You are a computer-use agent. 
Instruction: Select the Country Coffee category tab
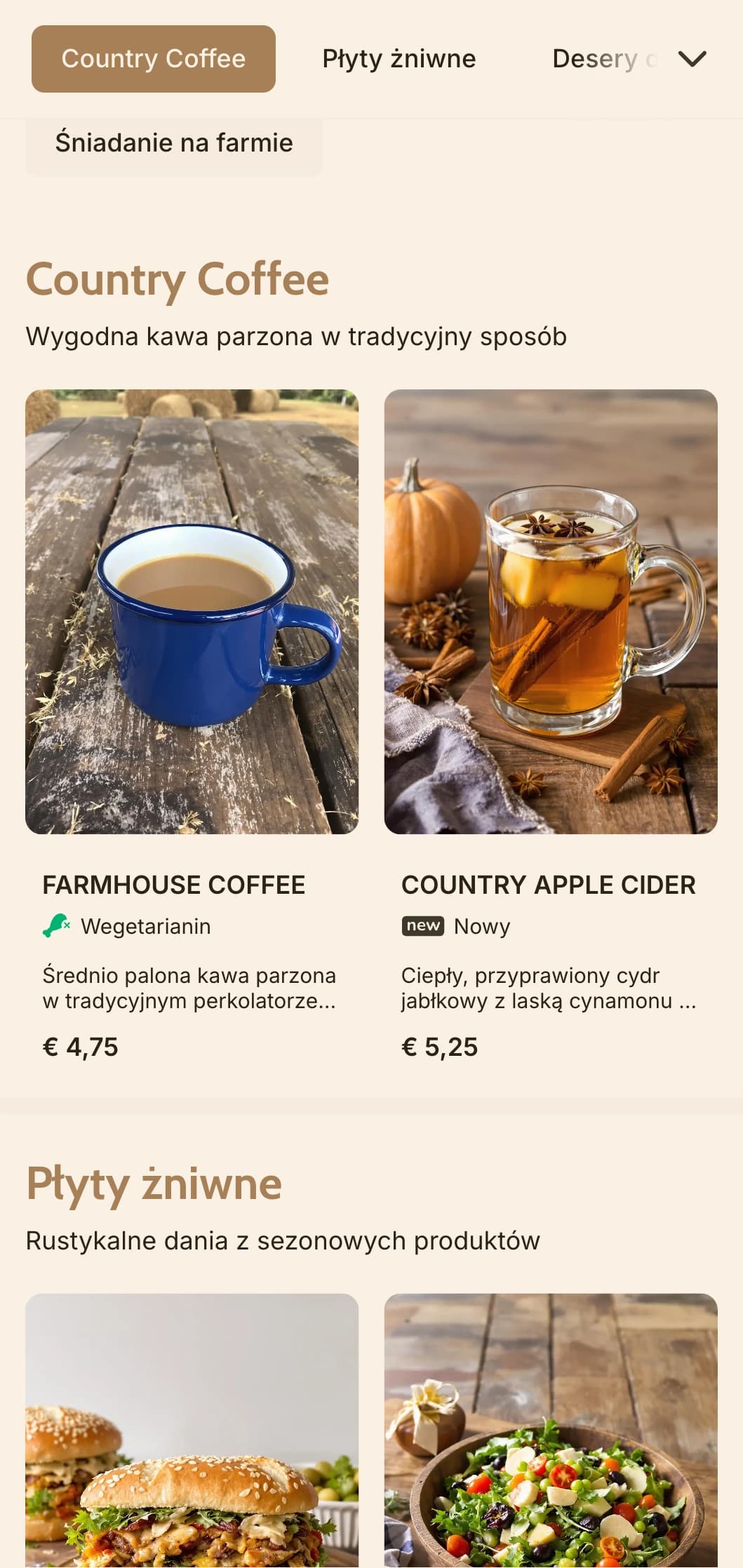153,59
